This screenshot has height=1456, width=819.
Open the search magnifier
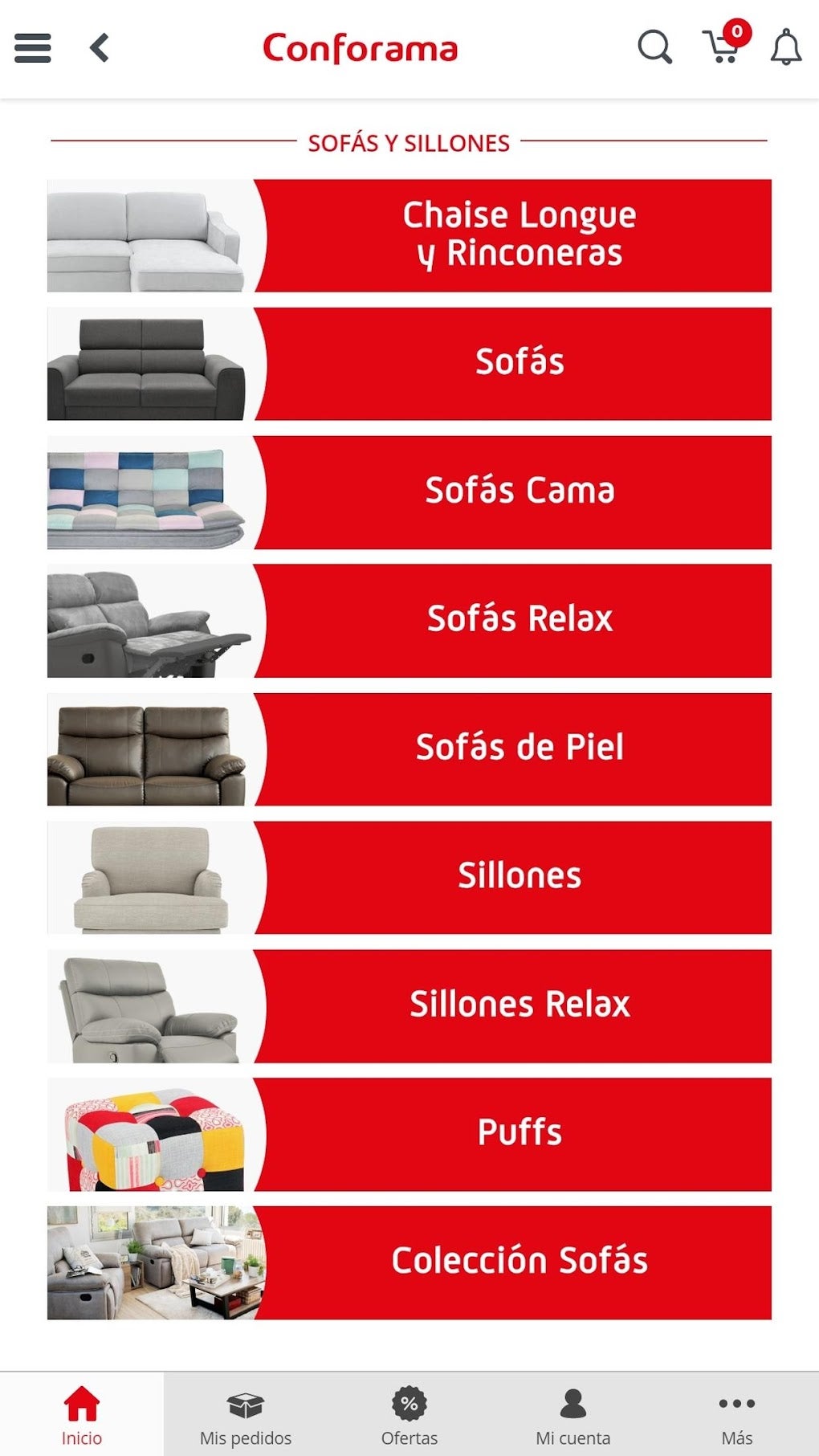pyautogui.click(x=654, y=47)
